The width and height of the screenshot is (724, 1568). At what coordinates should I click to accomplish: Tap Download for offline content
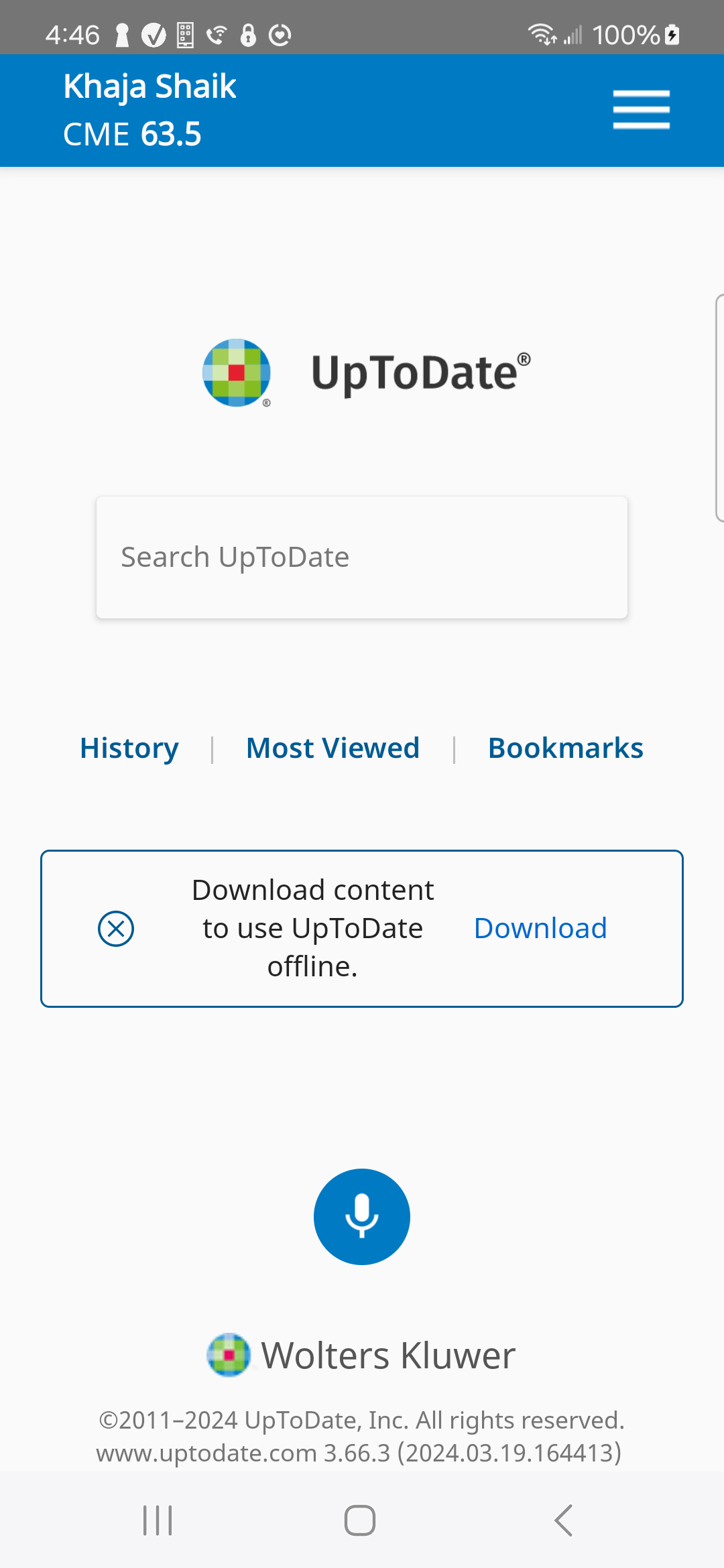pyautogui.click(x=540, y=929)
